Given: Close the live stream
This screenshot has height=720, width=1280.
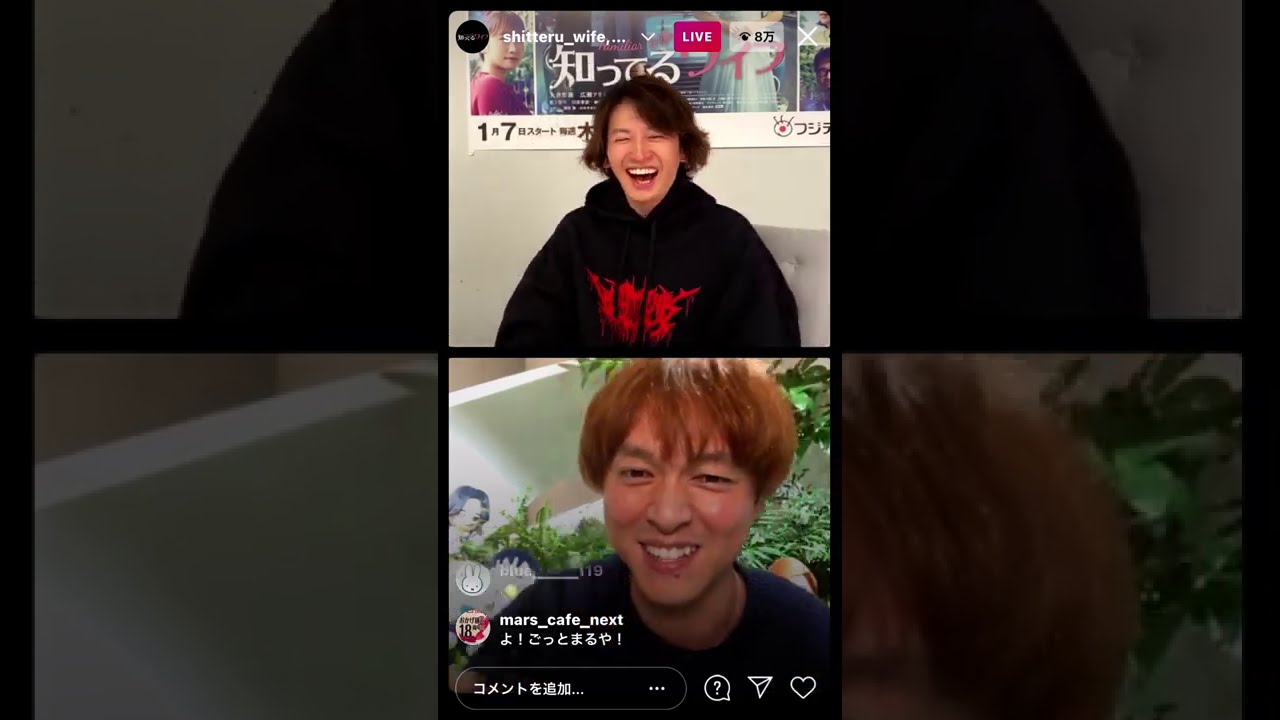Looking at the screenshot, I should [807, 37].
